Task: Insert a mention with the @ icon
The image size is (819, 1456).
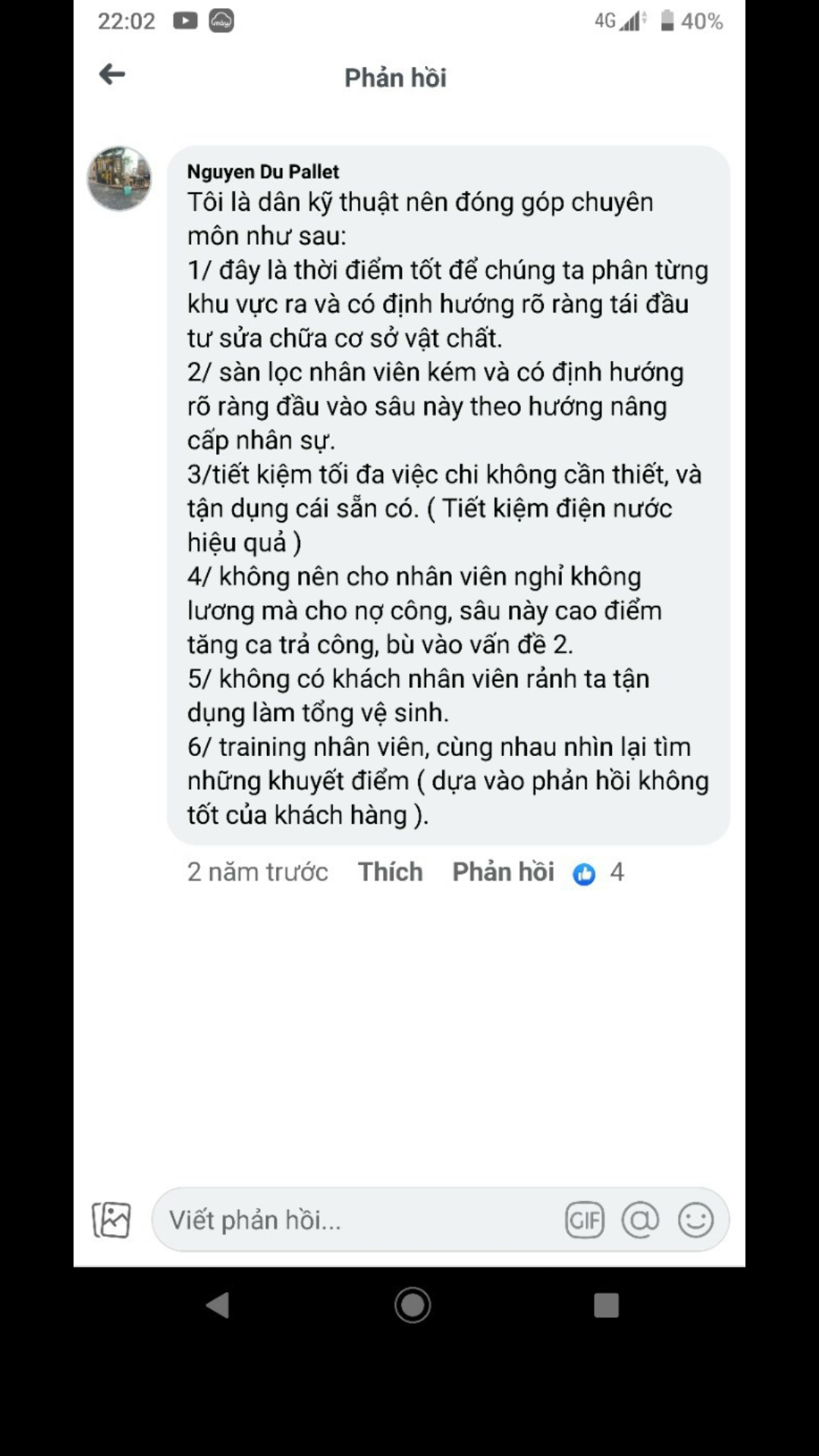Action: click(640, 1220)
